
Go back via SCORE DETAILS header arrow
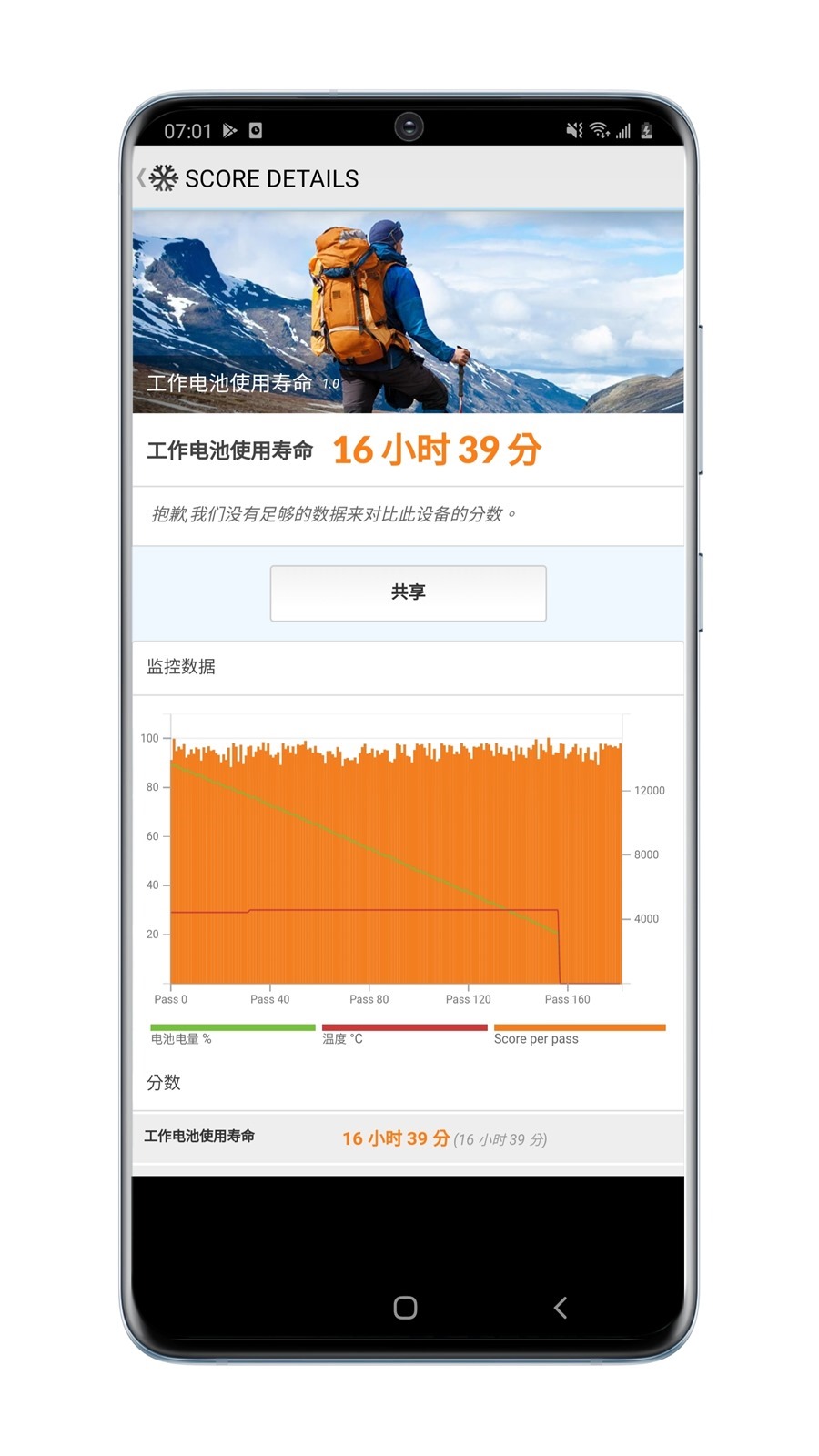pos(143,178)
